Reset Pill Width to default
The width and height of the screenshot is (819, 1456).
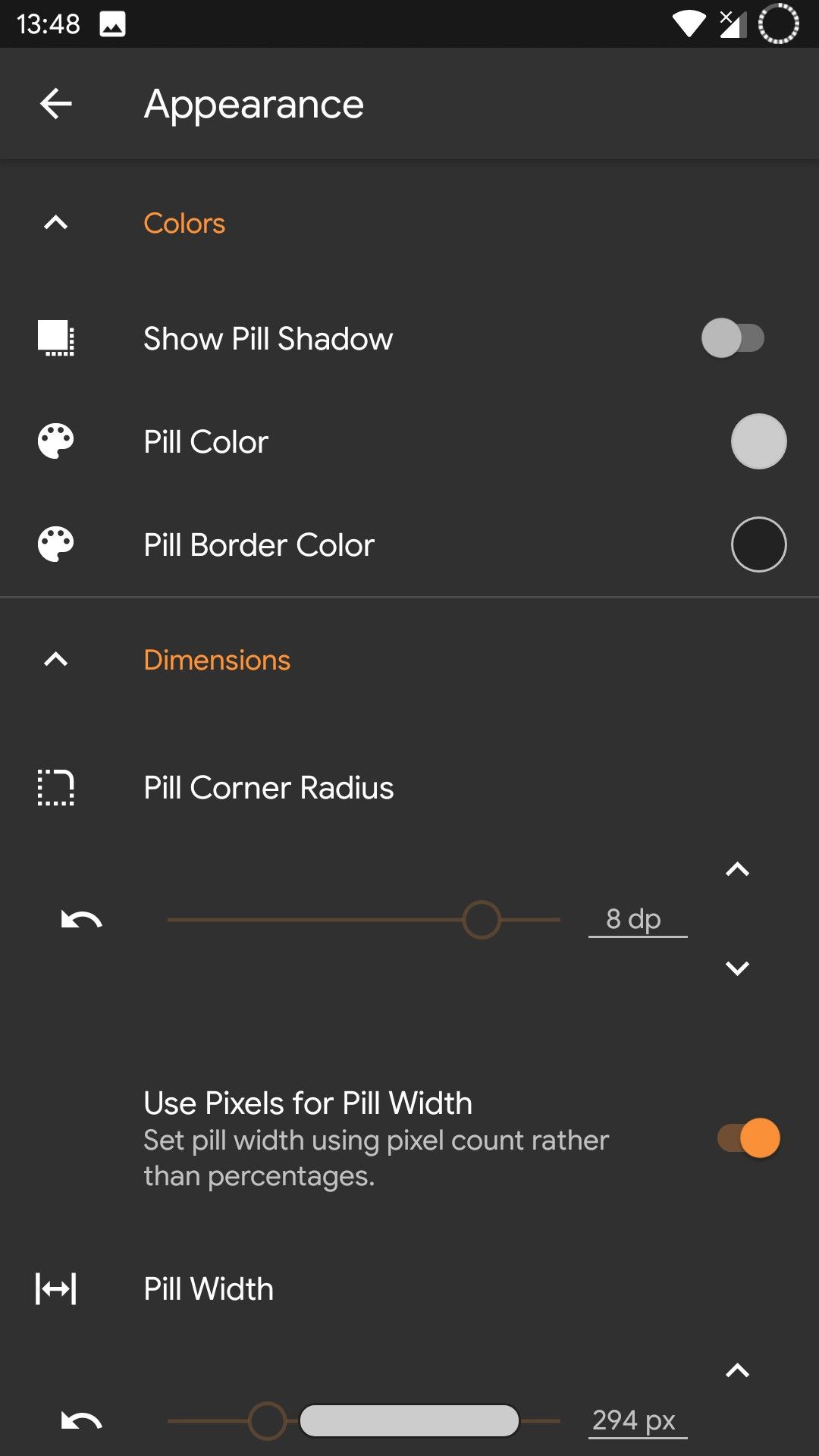click(81, 1420)
